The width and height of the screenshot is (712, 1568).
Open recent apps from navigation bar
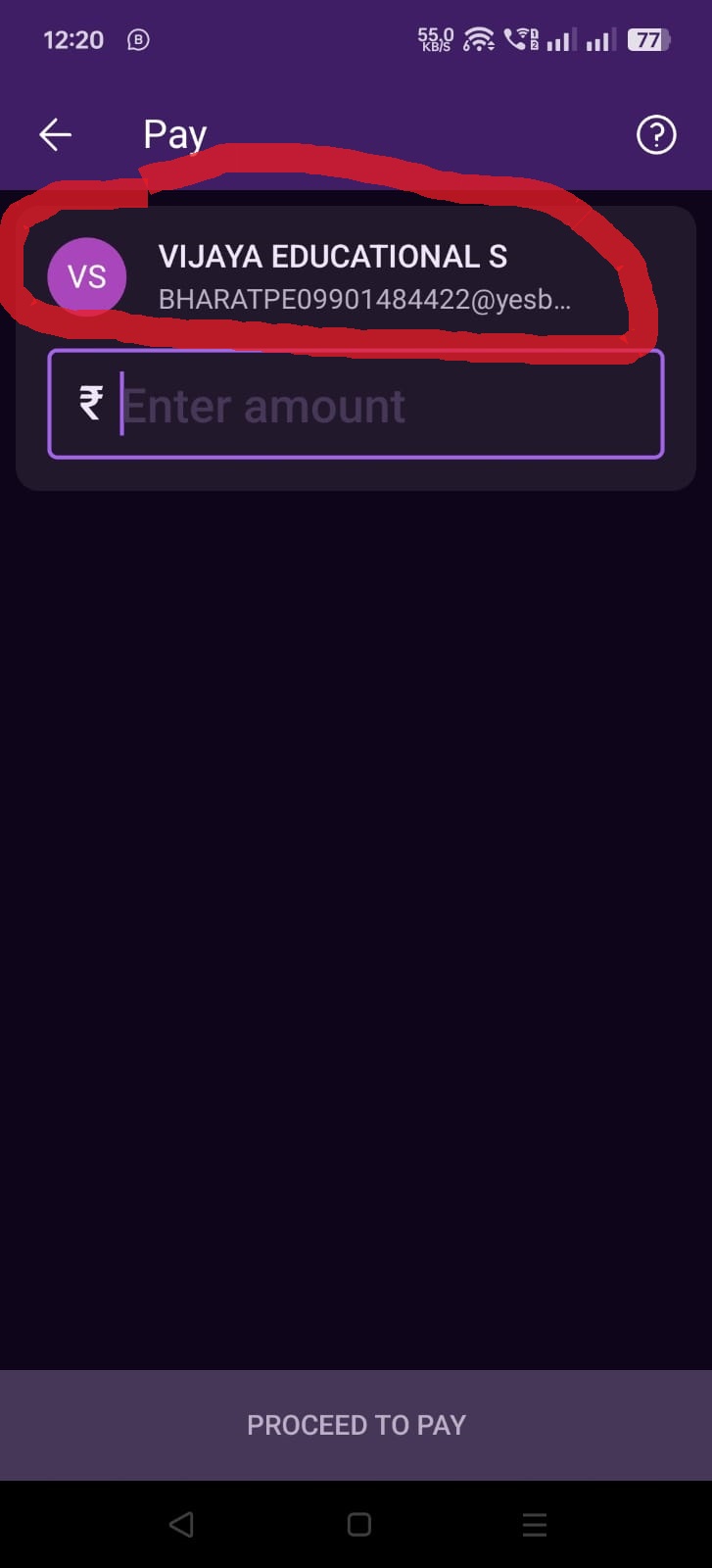(x=535, y=1524)
